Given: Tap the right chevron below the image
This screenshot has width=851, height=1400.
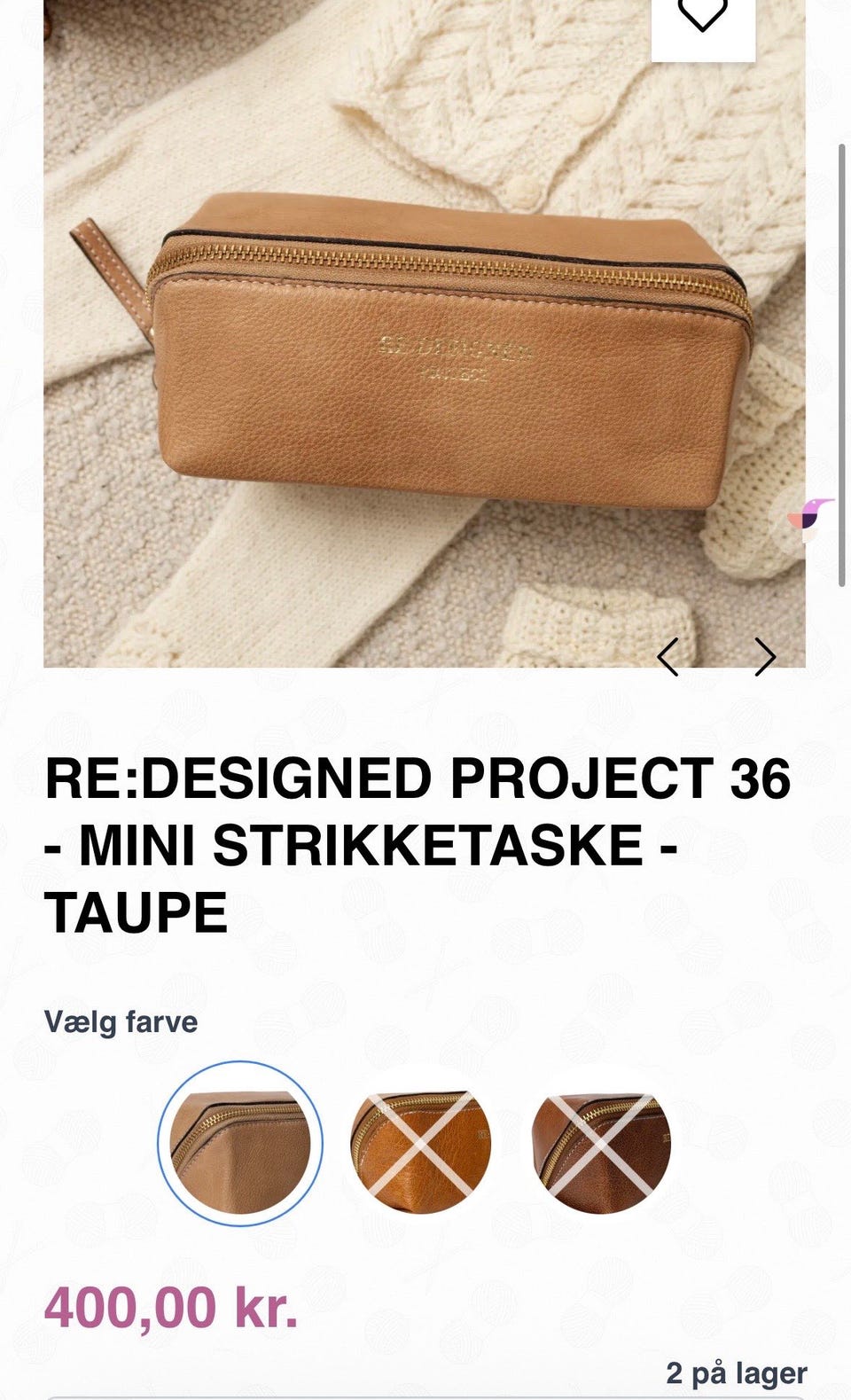Looking at the screenshot, I should (766, 656).
